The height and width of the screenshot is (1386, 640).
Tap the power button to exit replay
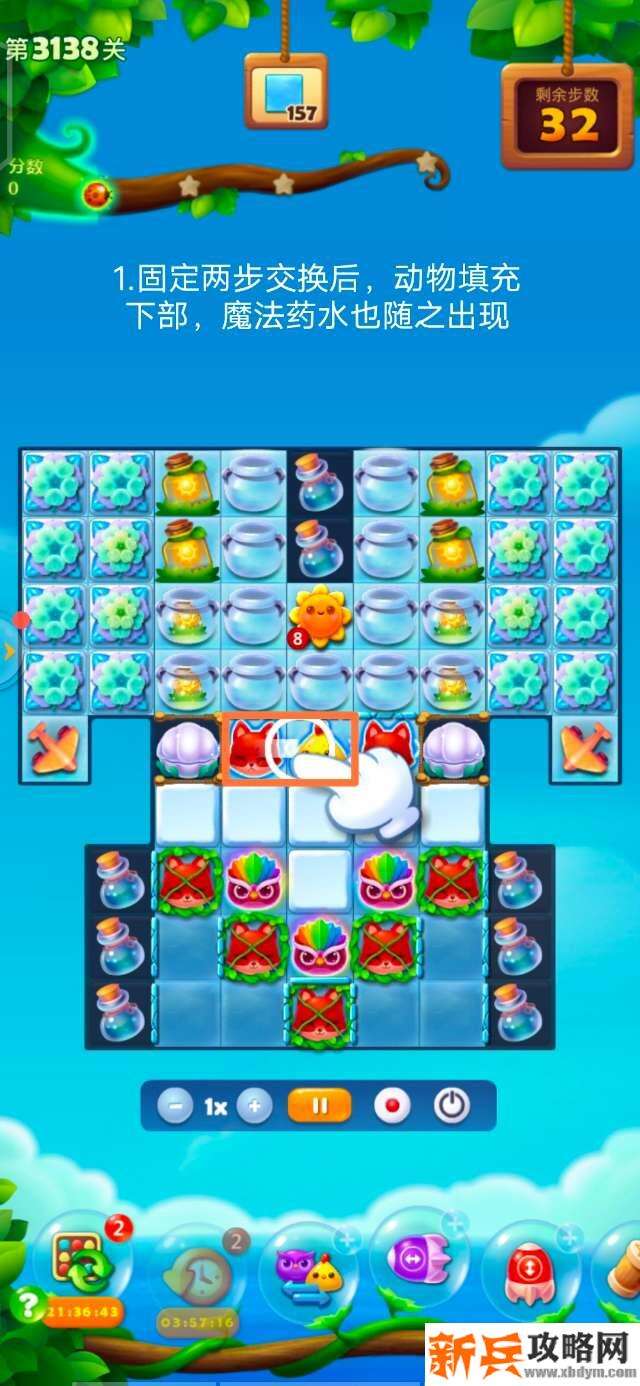(x=452, y=1106)
